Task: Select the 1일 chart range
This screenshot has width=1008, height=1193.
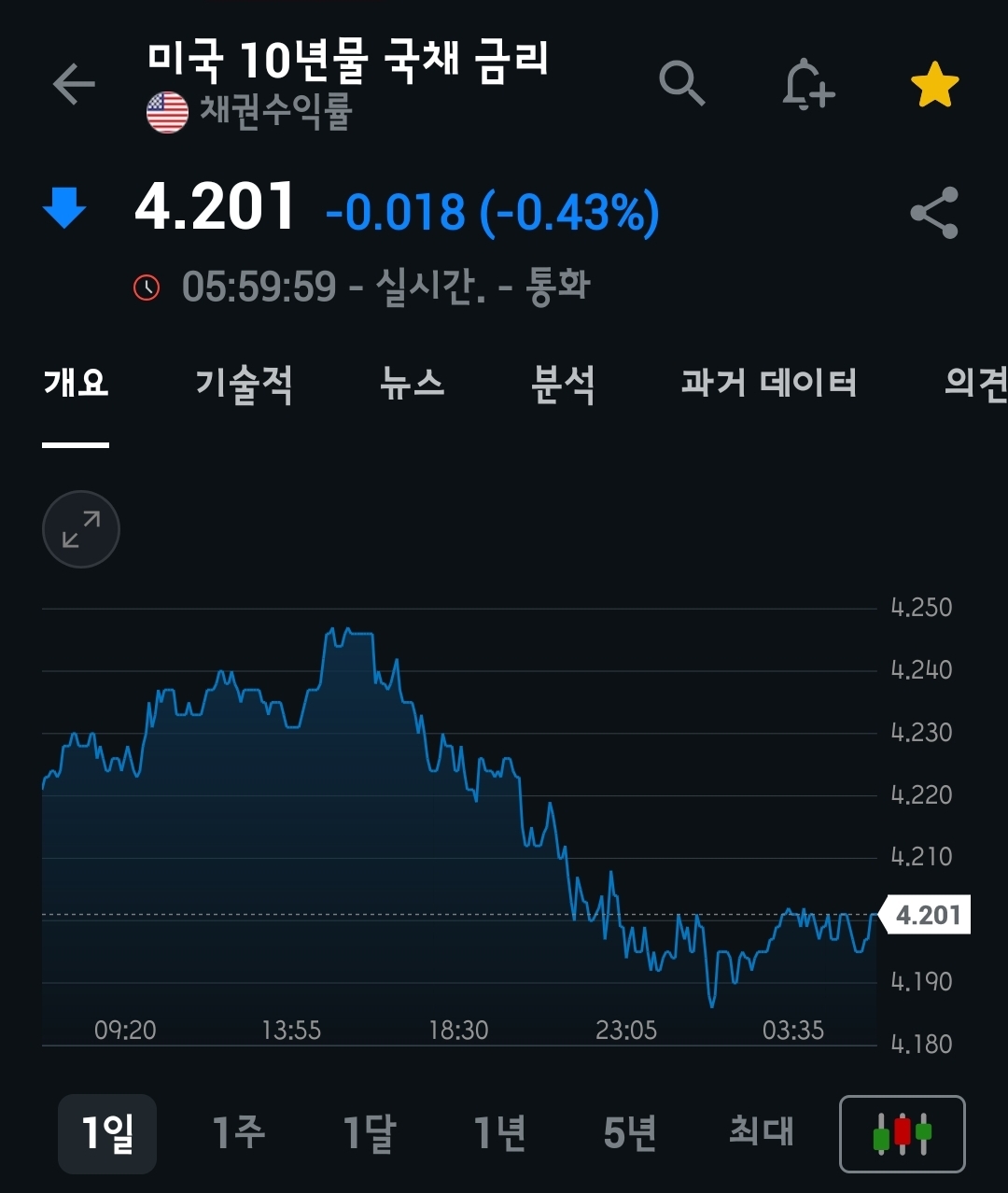Action: tap(107, 1133)
